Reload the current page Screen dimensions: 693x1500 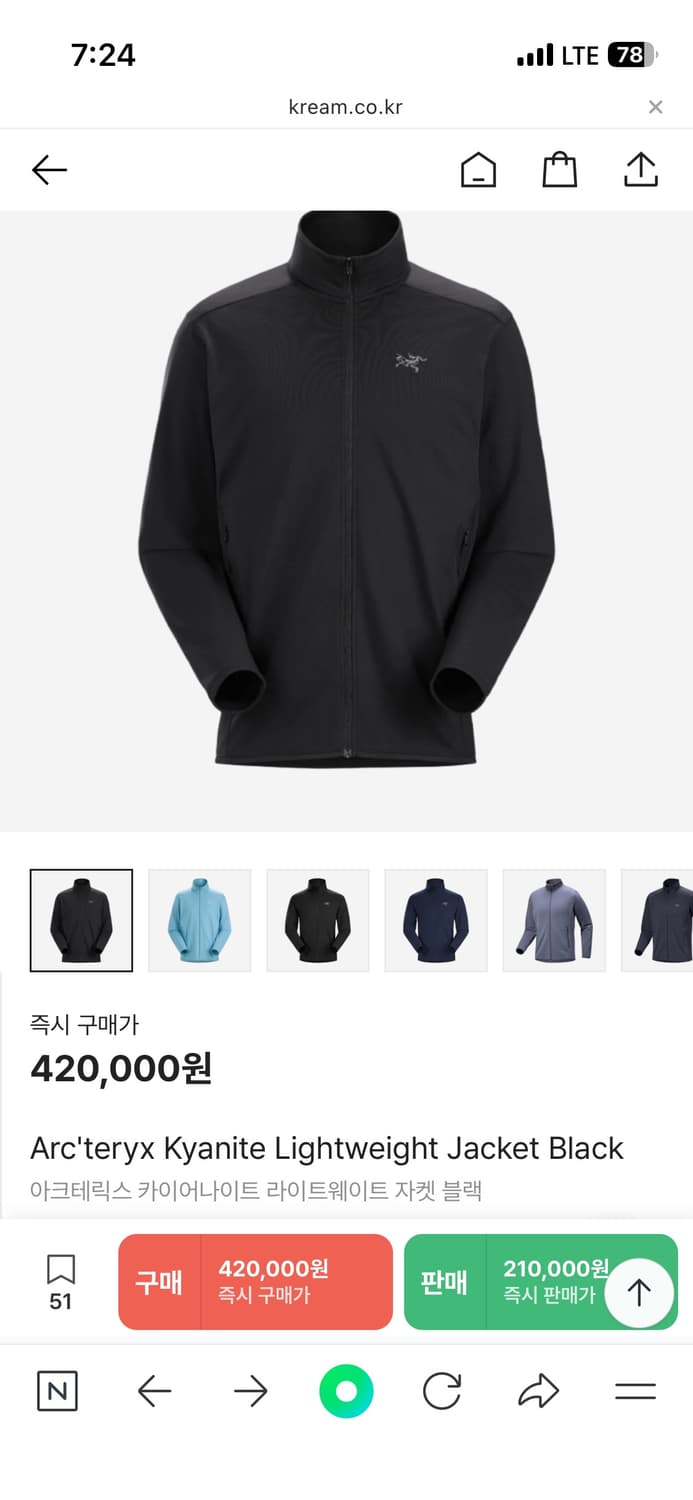(442, 1391)
